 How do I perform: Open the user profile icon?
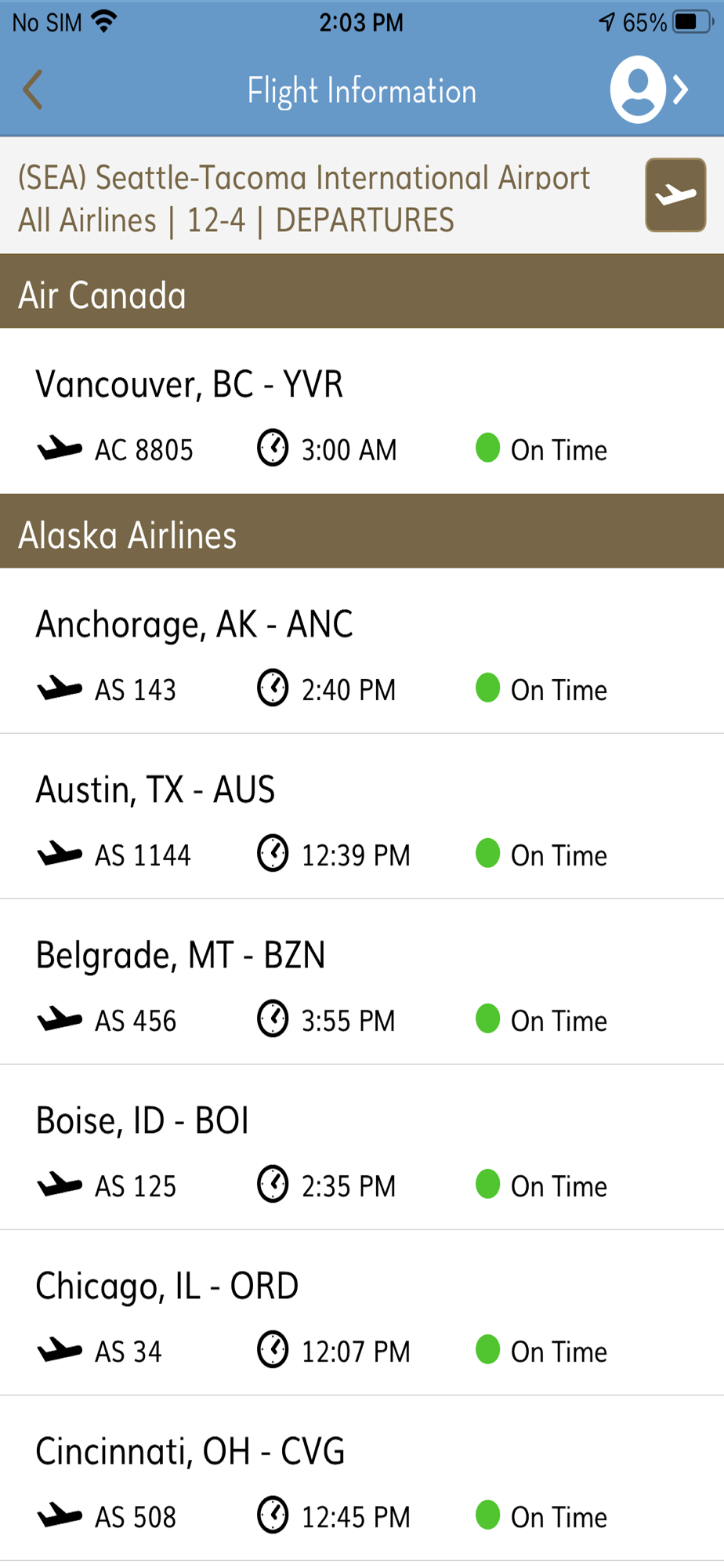tap(639, 90)
